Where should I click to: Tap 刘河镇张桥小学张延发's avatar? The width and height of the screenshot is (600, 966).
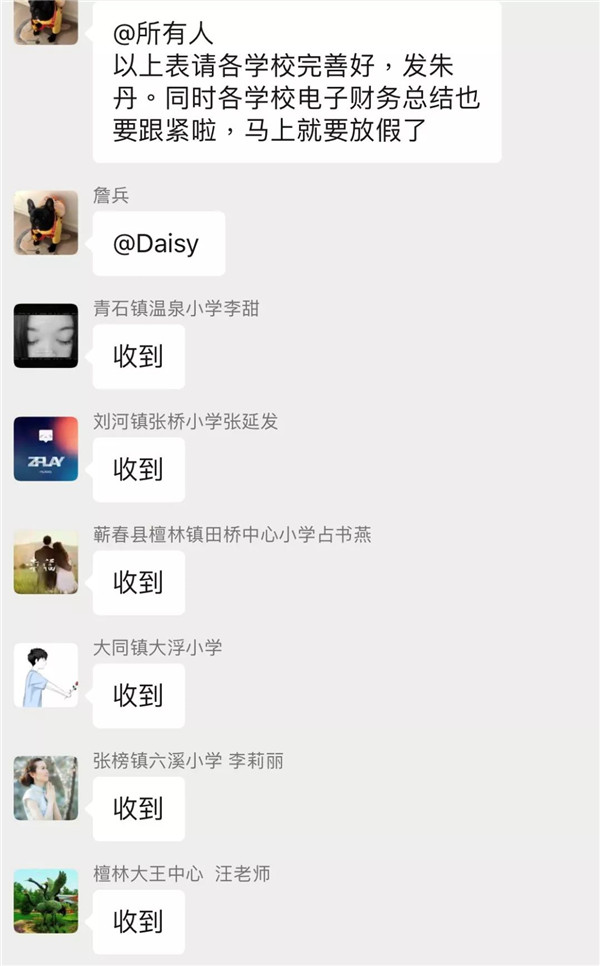tap(46, 449)
